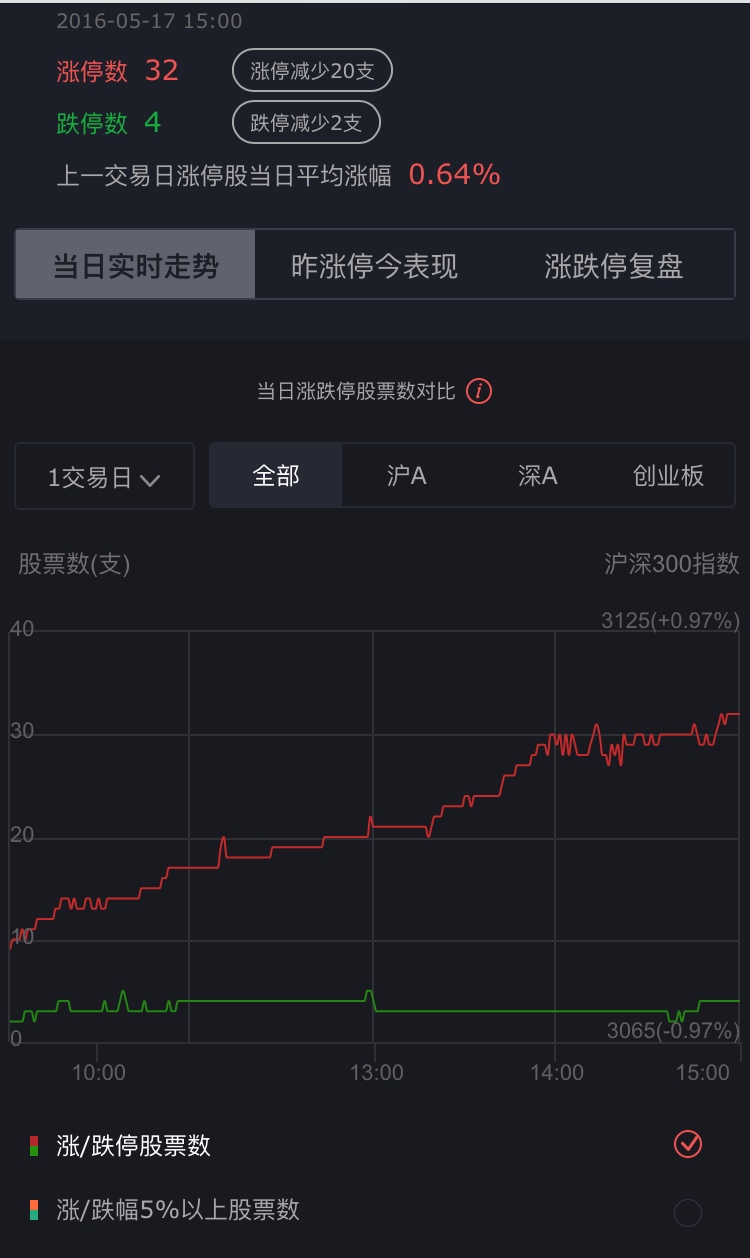Filter the chart by 沪A
This screenshot has width=750, height=1258.
(407, 476)
